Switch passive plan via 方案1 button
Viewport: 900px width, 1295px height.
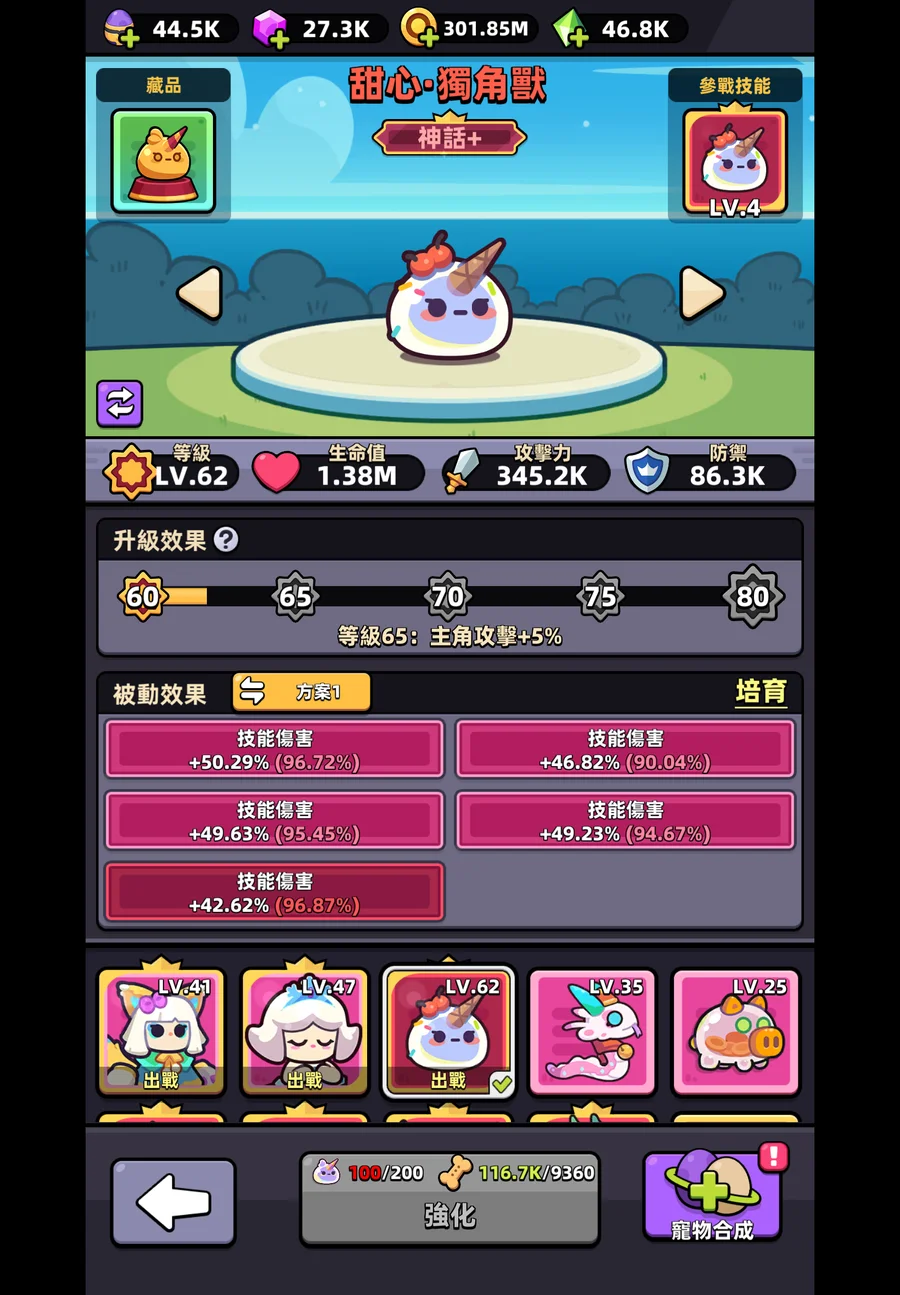301,692
